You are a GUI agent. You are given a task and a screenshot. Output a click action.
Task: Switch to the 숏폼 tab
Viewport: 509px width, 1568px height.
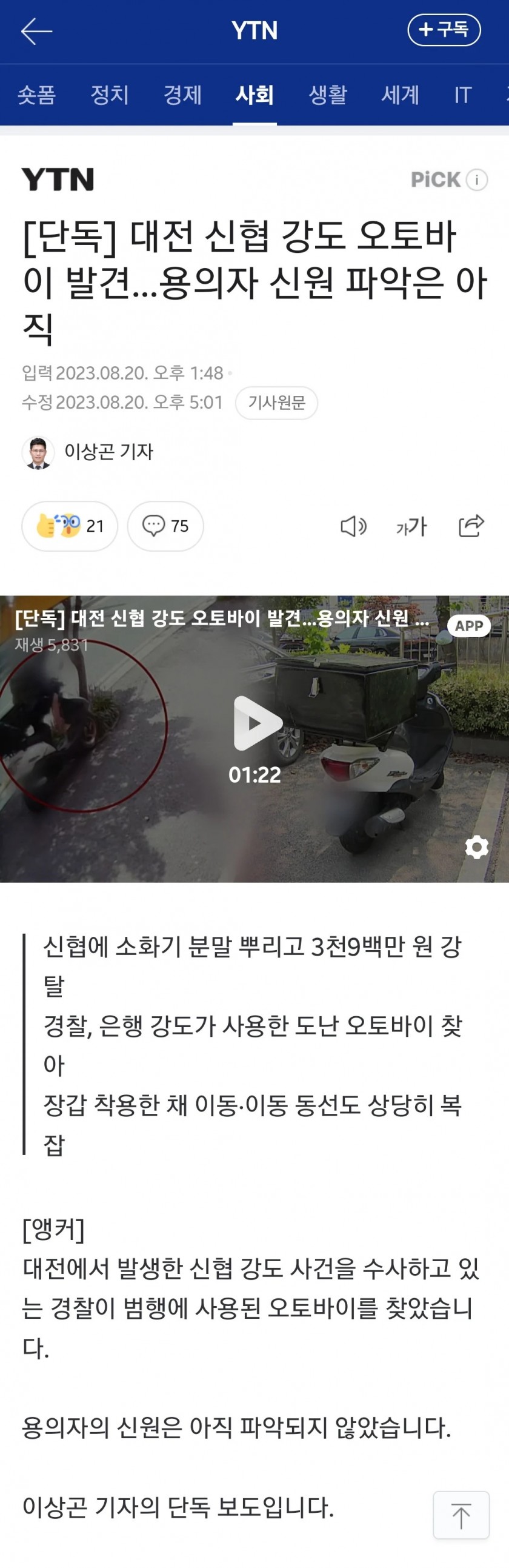click(x=36, y=95)
